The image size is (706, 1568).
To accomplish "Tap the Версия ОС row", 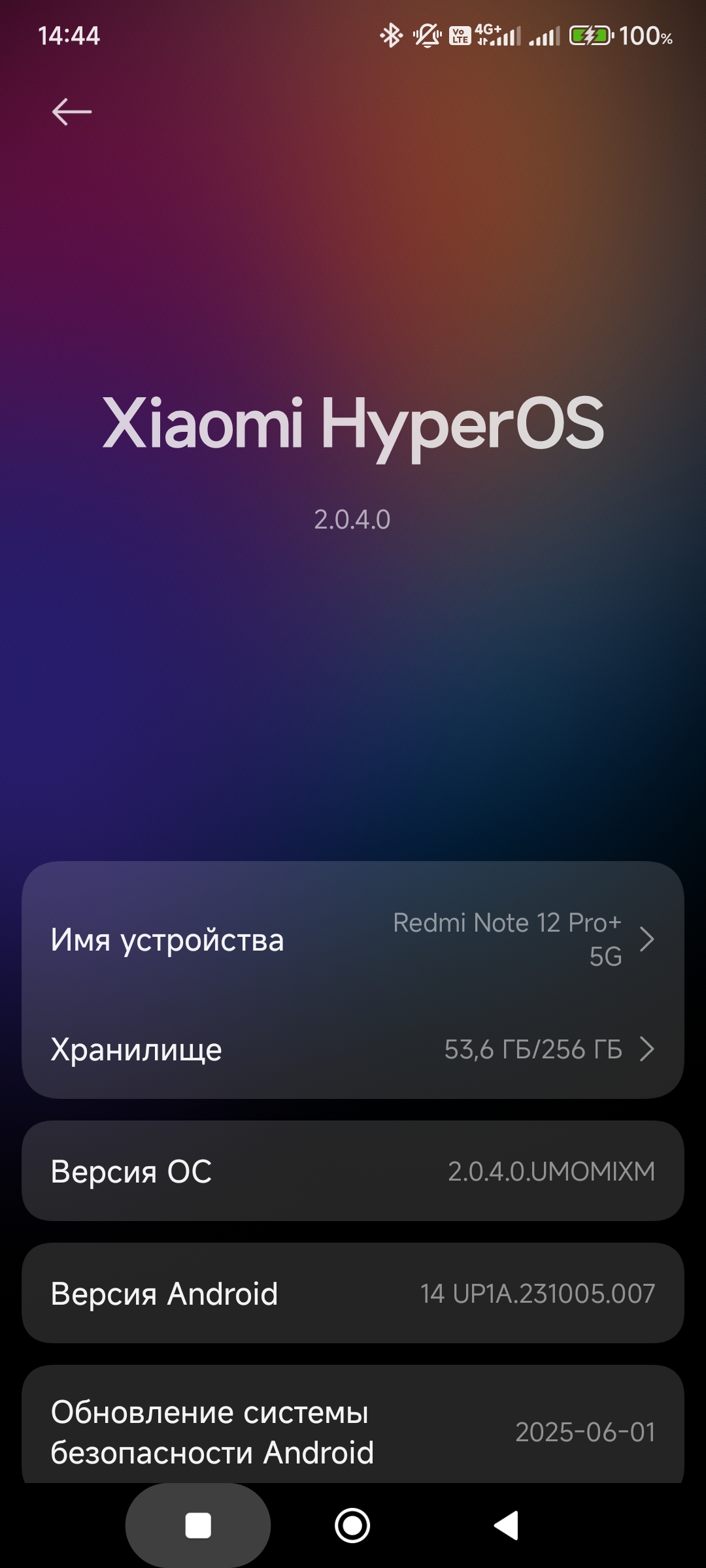I will (353, 1171).
